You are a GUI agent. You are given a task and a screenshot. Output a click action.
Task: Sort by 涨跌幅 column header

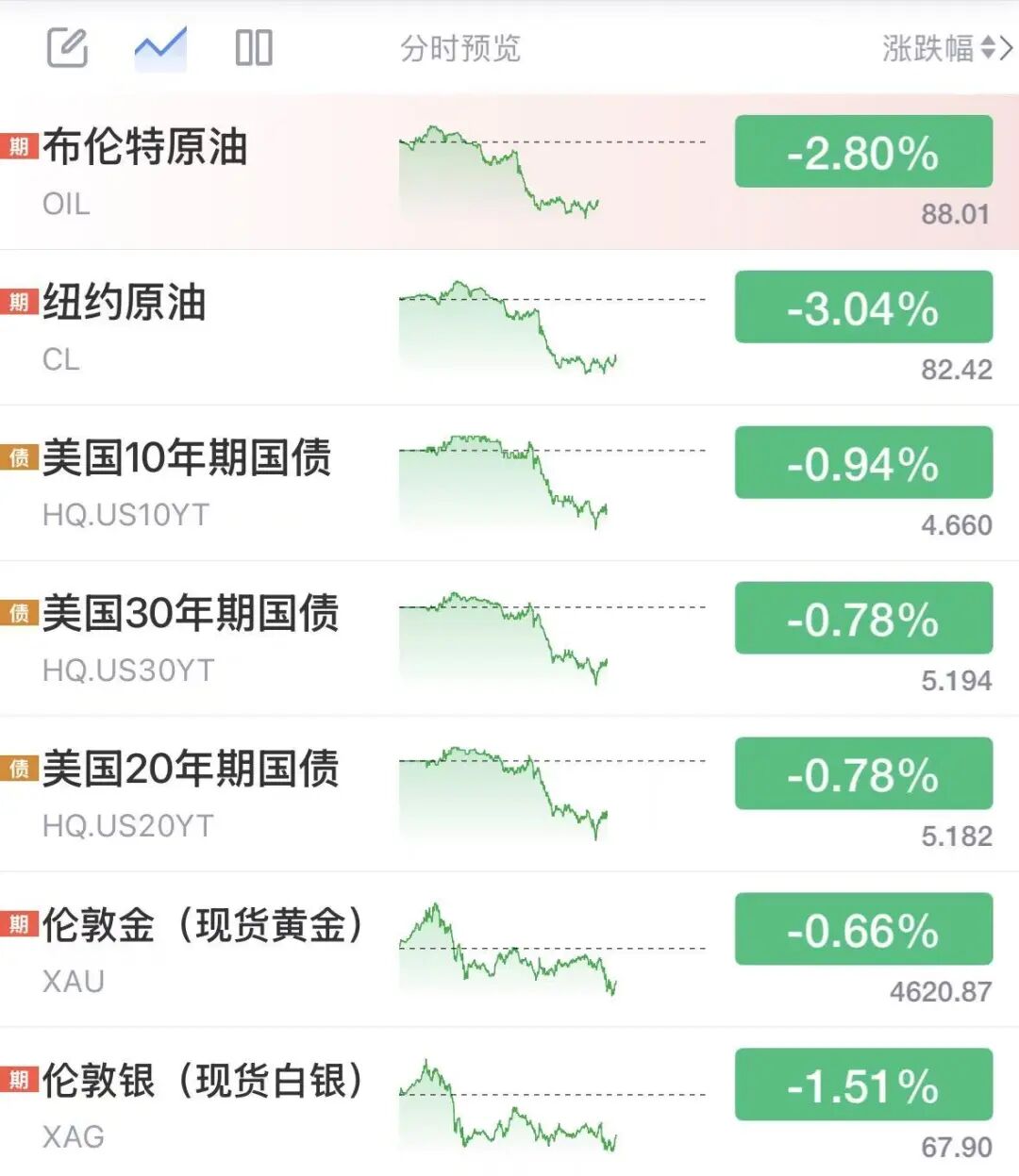click(x=947, y=47)
